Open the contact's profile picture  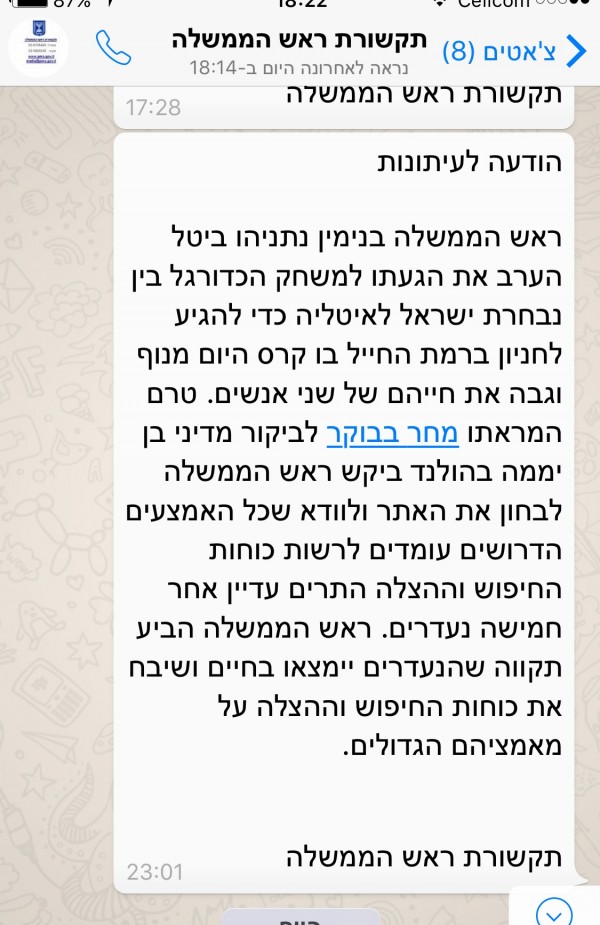click(x=38, y=47)
